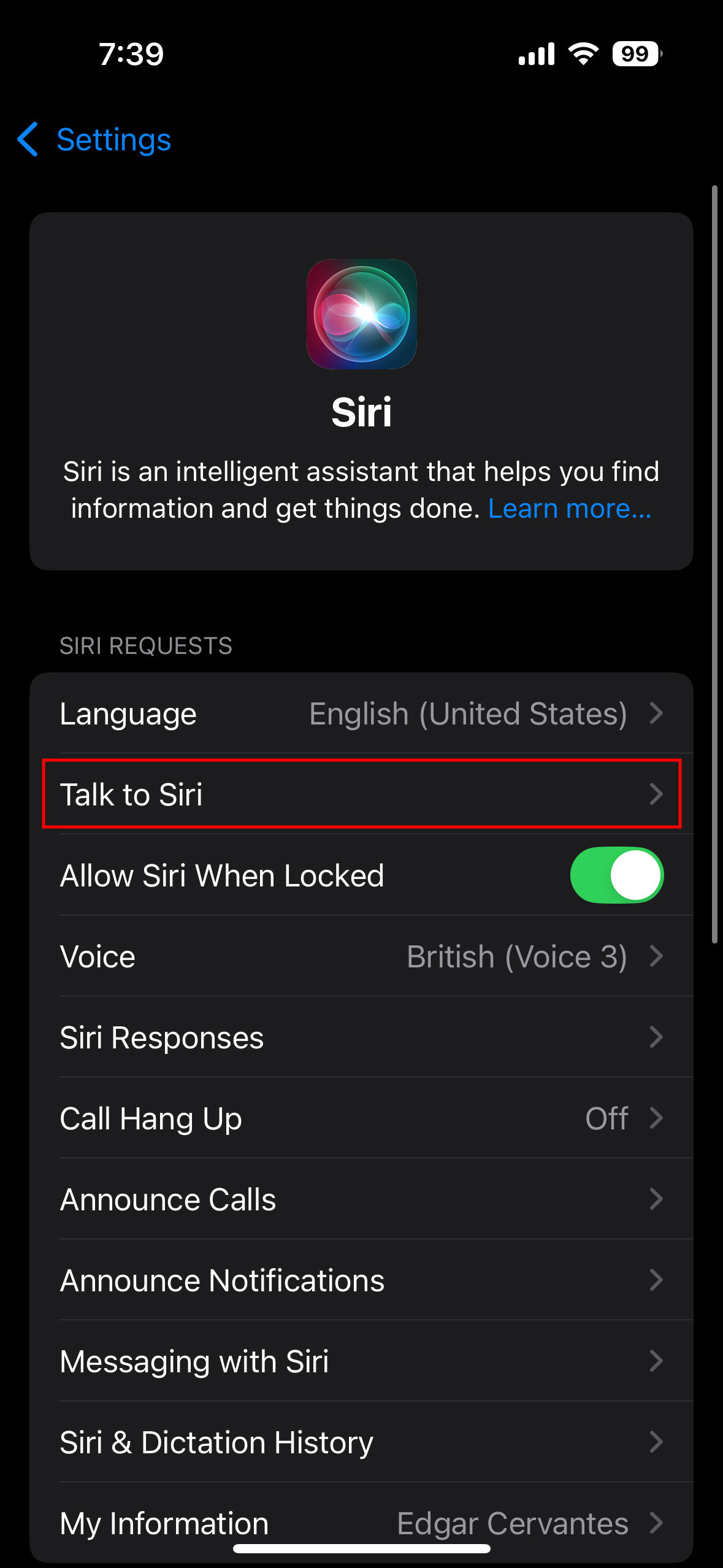Change the Siri Voice setting

361,956
